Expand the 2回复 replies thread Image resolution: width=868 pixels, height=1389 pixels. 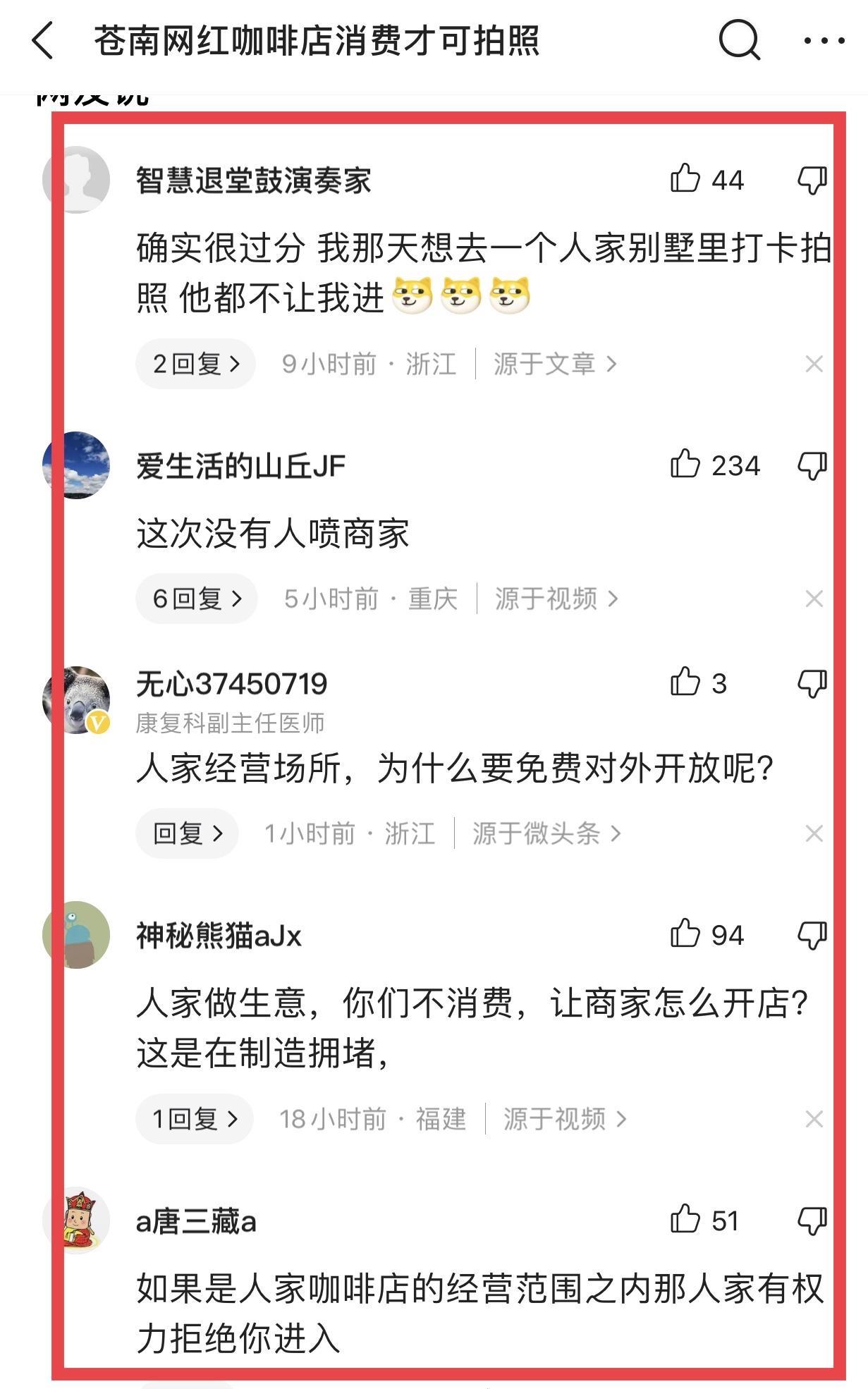(195, 364)
